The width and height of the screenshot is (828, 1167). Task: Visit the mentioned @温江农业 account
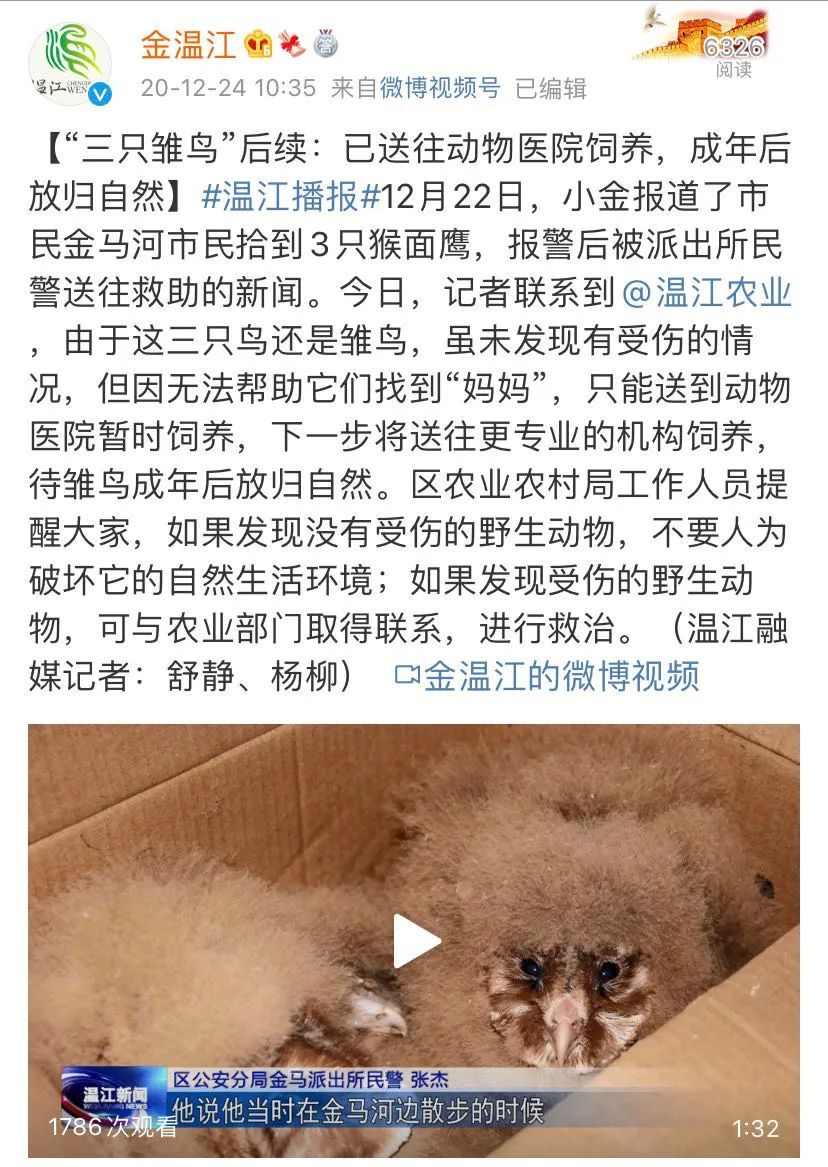[x=706, y=293]
